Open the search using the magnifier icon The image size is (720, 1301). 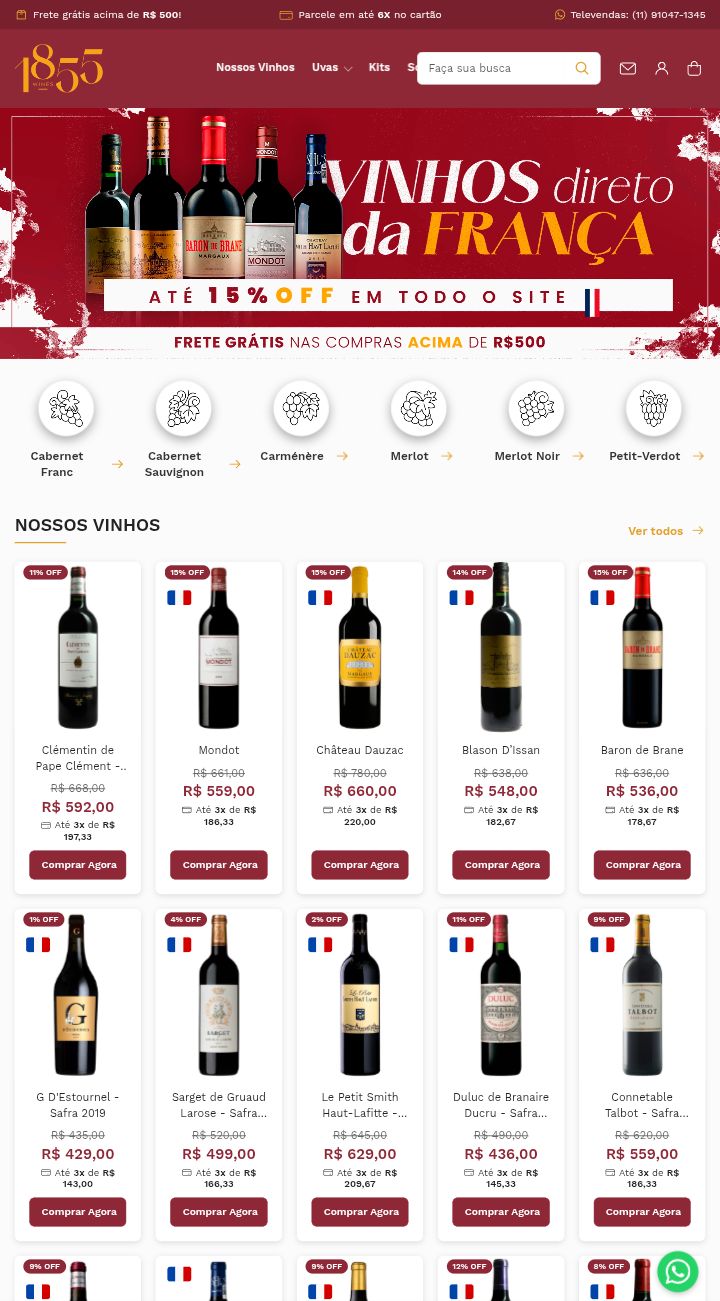[581, 68]
